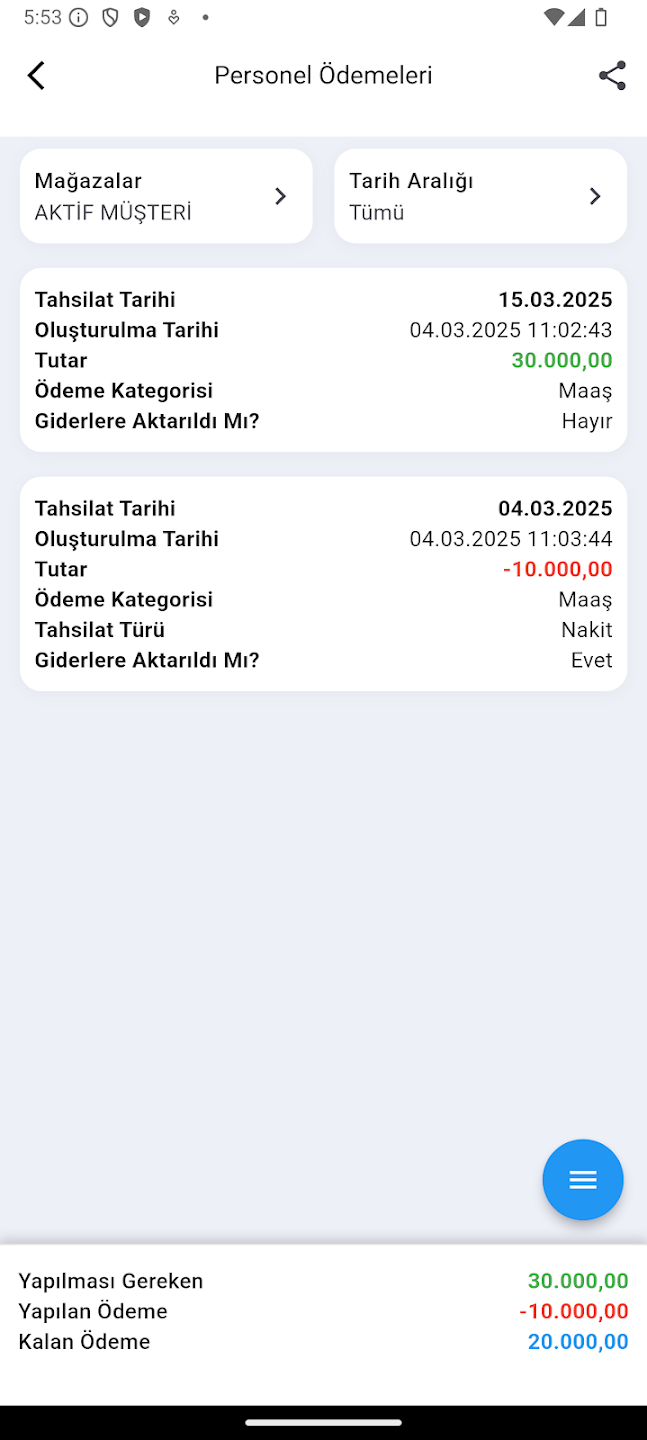Open the Mağazalar store selector
647x1440 pixels.
(166, 196)
